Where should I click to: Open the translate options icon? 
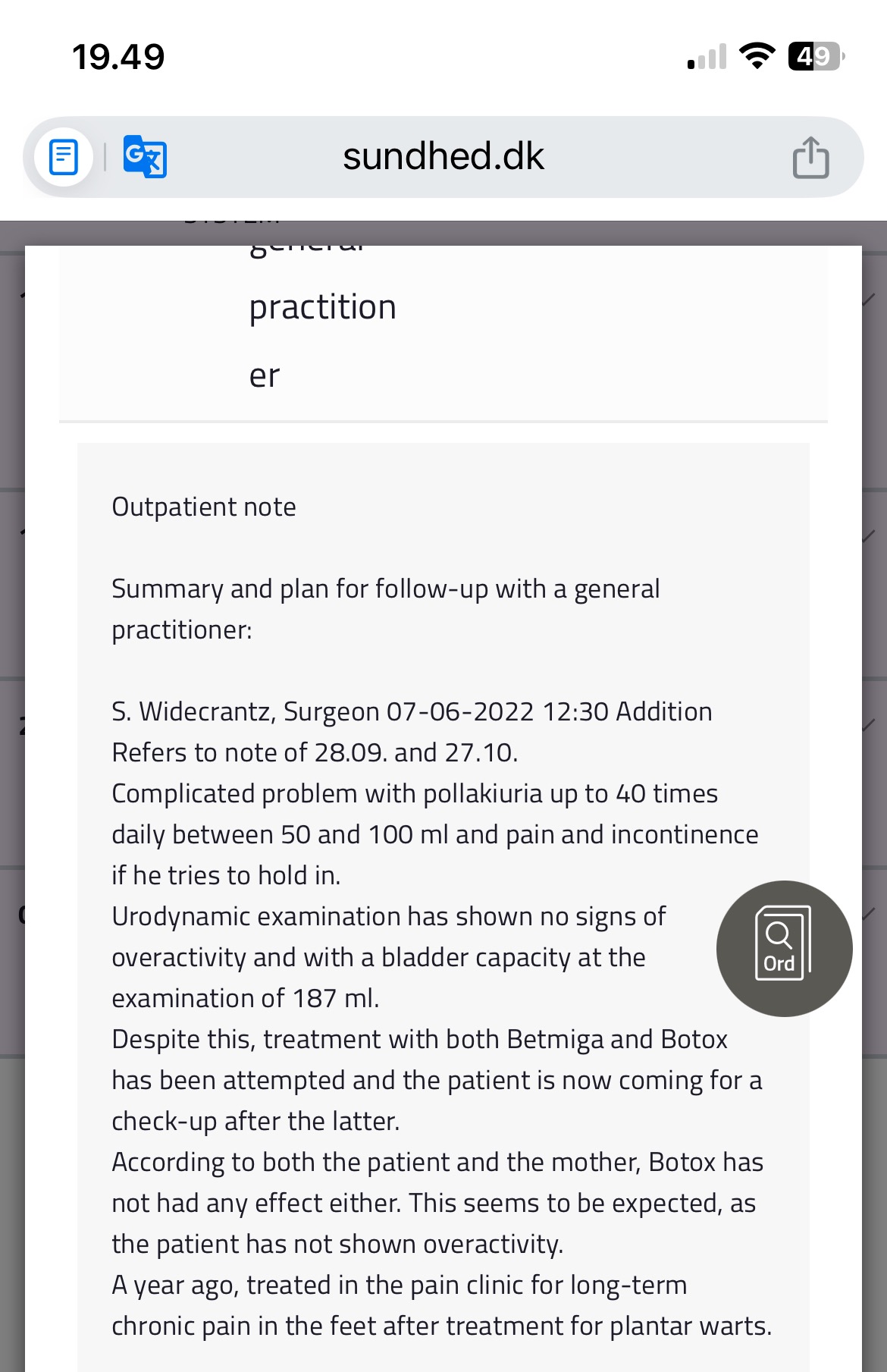coord(145,157)
